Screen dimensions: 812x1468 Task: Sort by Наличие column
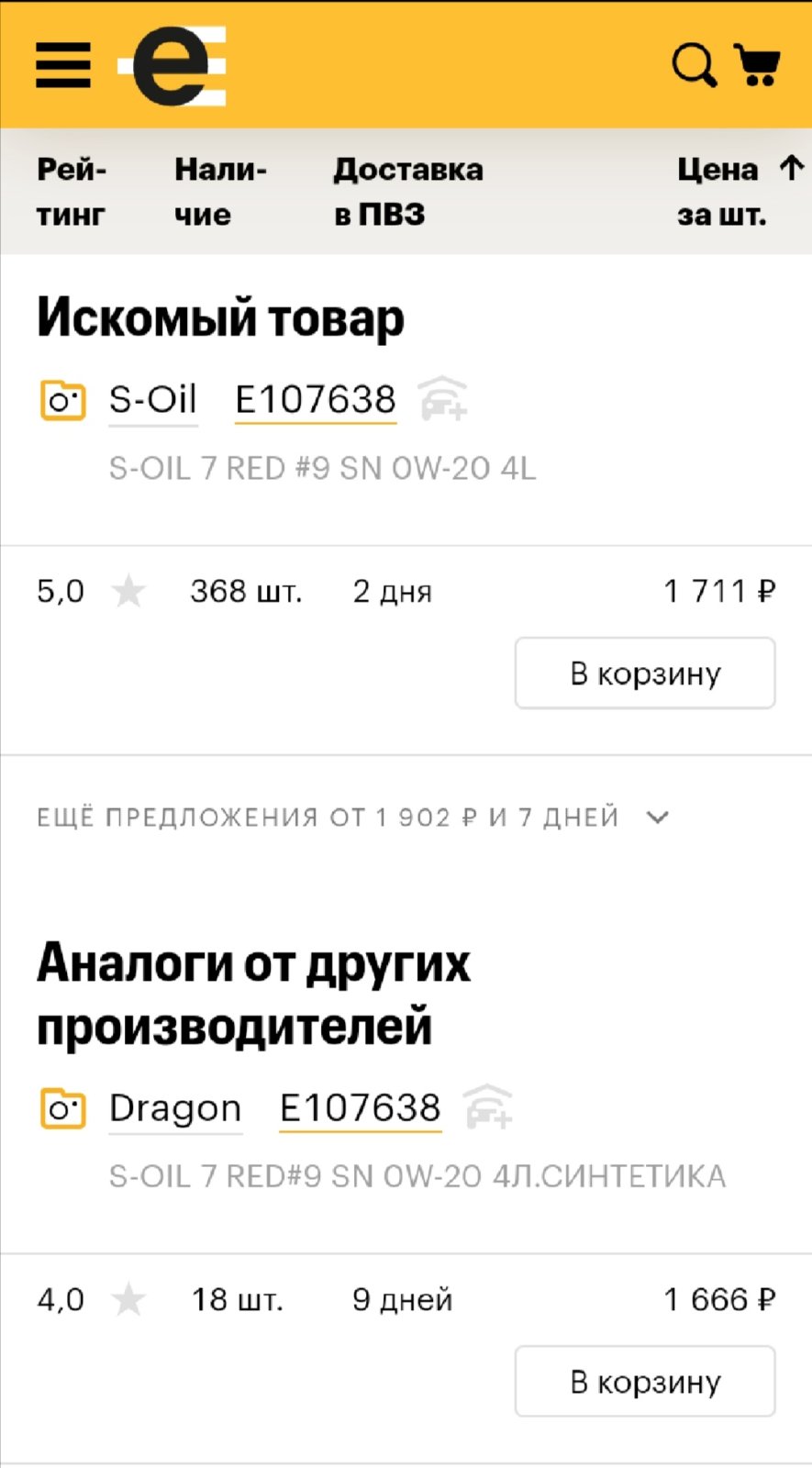220,192
